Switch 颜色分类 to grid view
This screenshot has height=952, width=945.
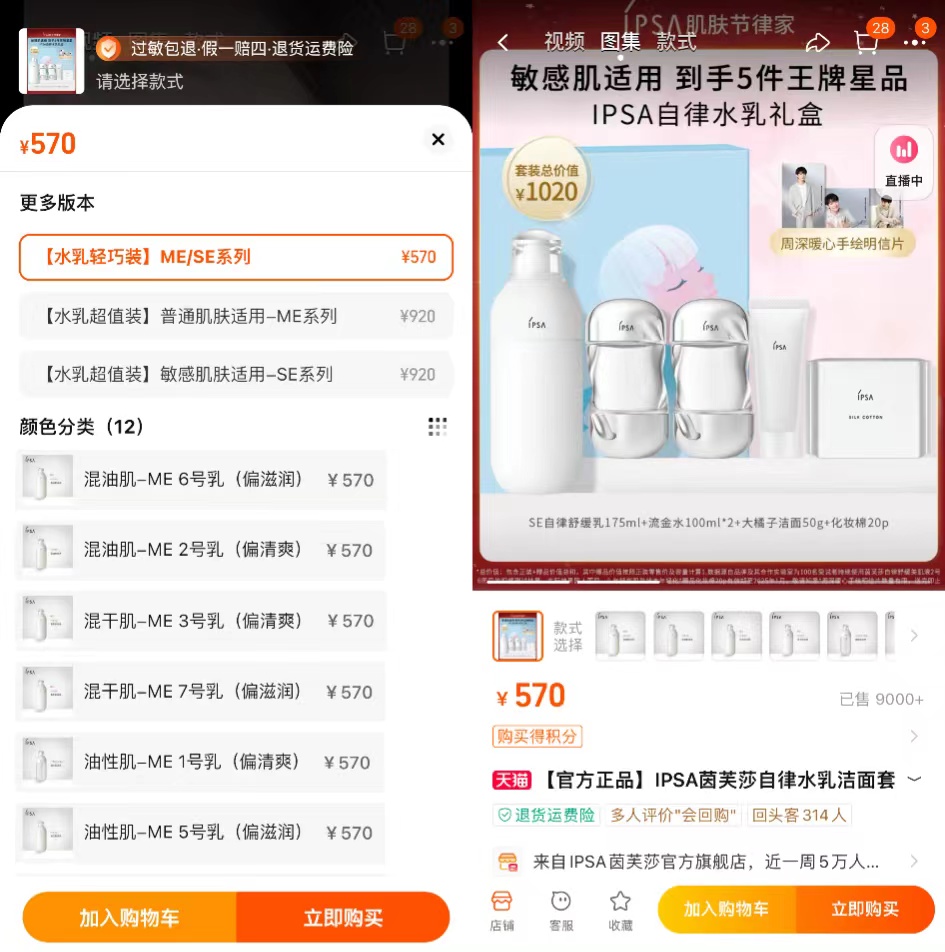(437, 427)
